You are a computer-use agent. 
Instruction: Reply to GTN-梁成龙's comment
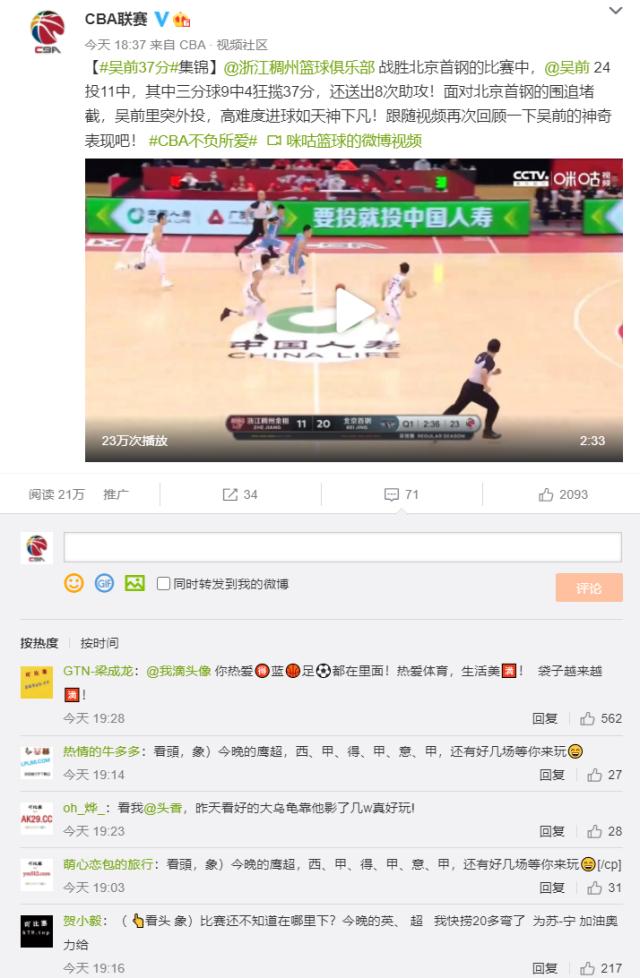[544, 718]
